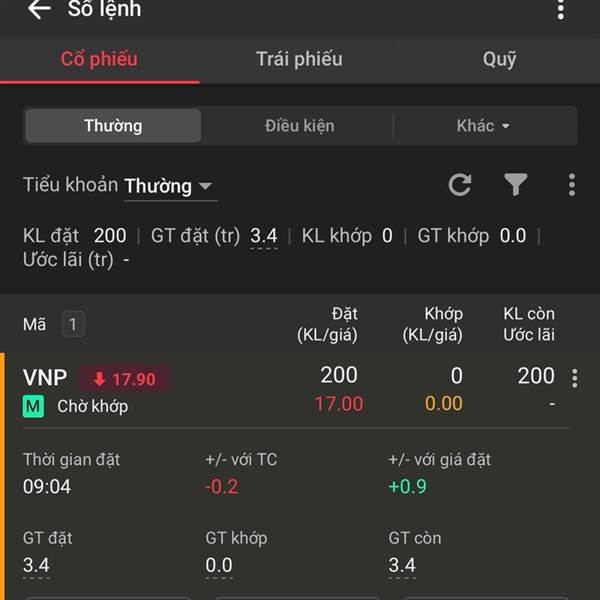Go back from Sổ lệnh screen

(38, 10)
